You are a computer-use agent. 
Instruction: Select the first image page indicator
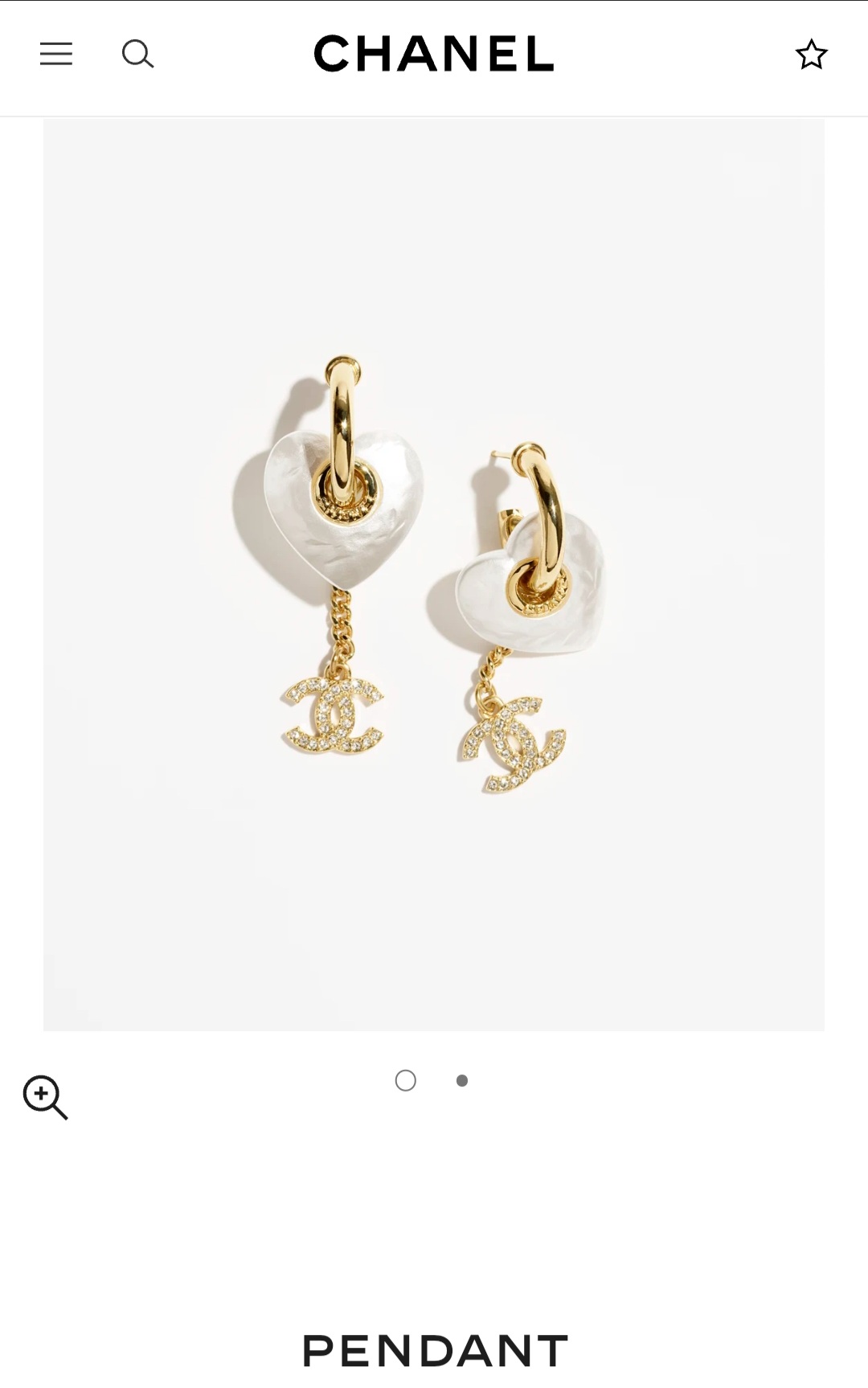406,1081
